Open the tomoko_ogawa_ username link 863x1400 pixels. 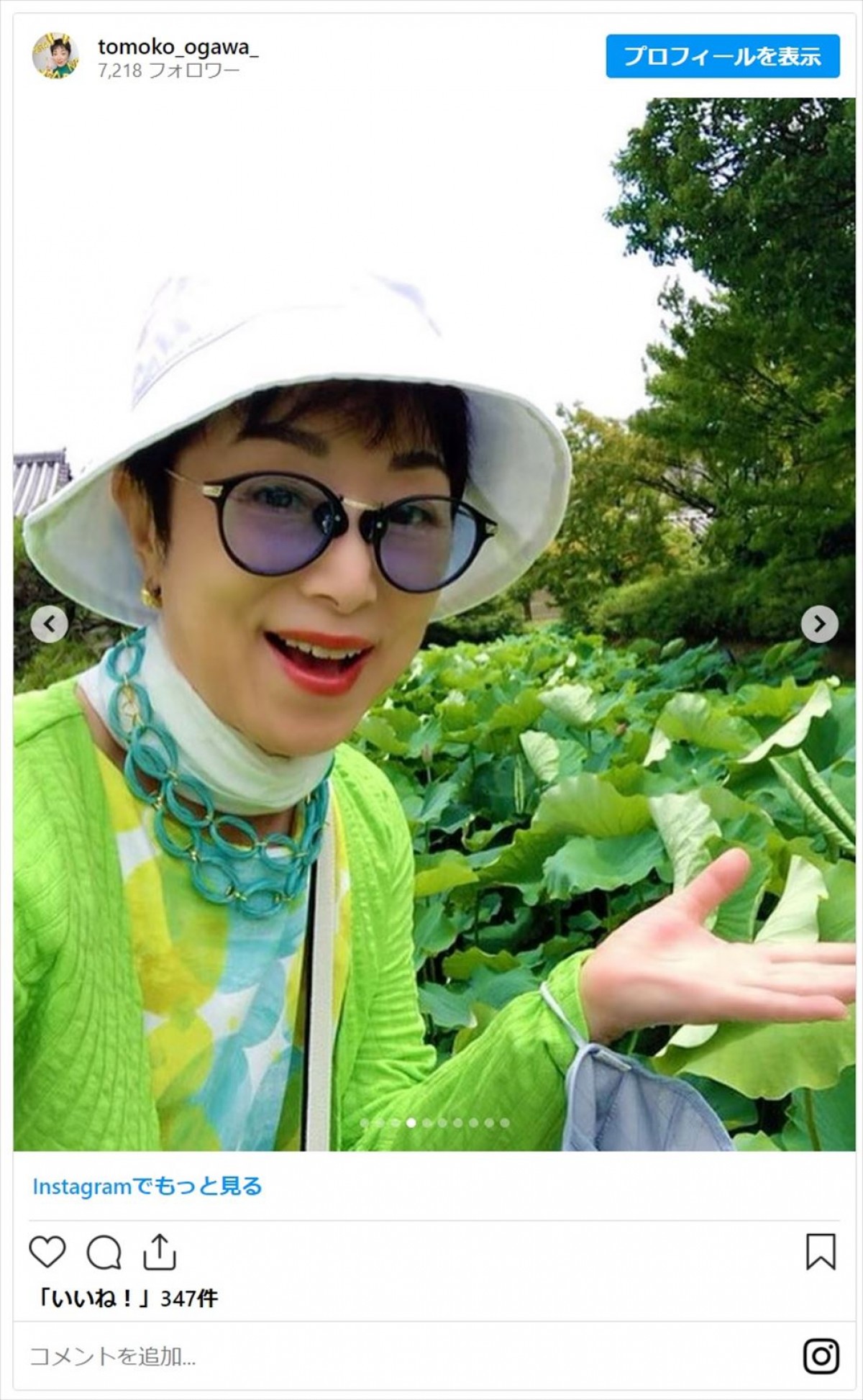click(x=178, y=47)
